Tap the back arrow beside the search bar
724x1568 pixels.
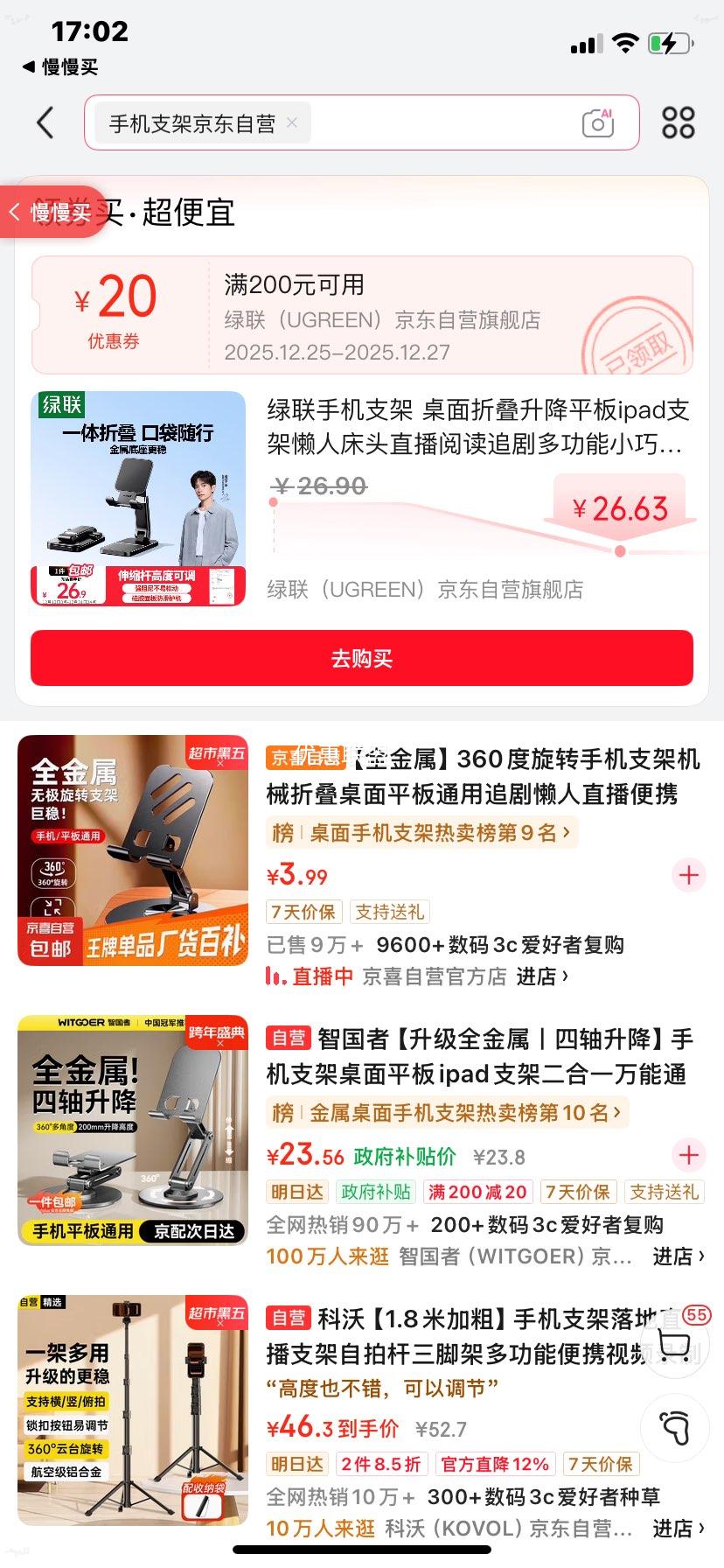[45, 123]
